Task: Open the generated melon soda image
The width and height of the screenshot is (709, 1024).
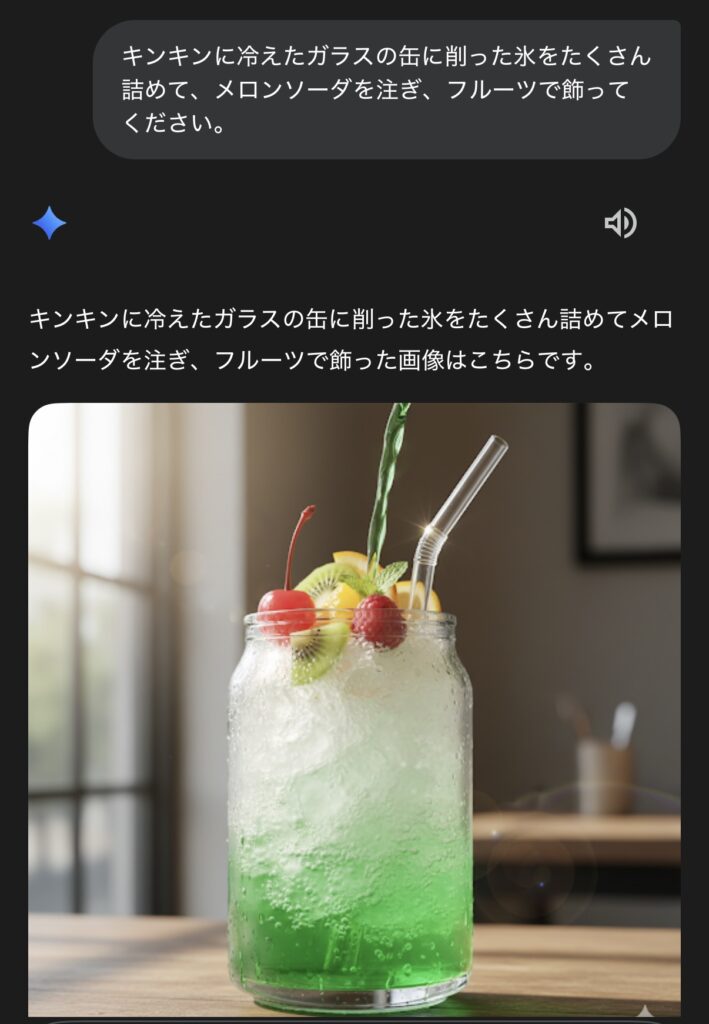Action: [354, 710]
